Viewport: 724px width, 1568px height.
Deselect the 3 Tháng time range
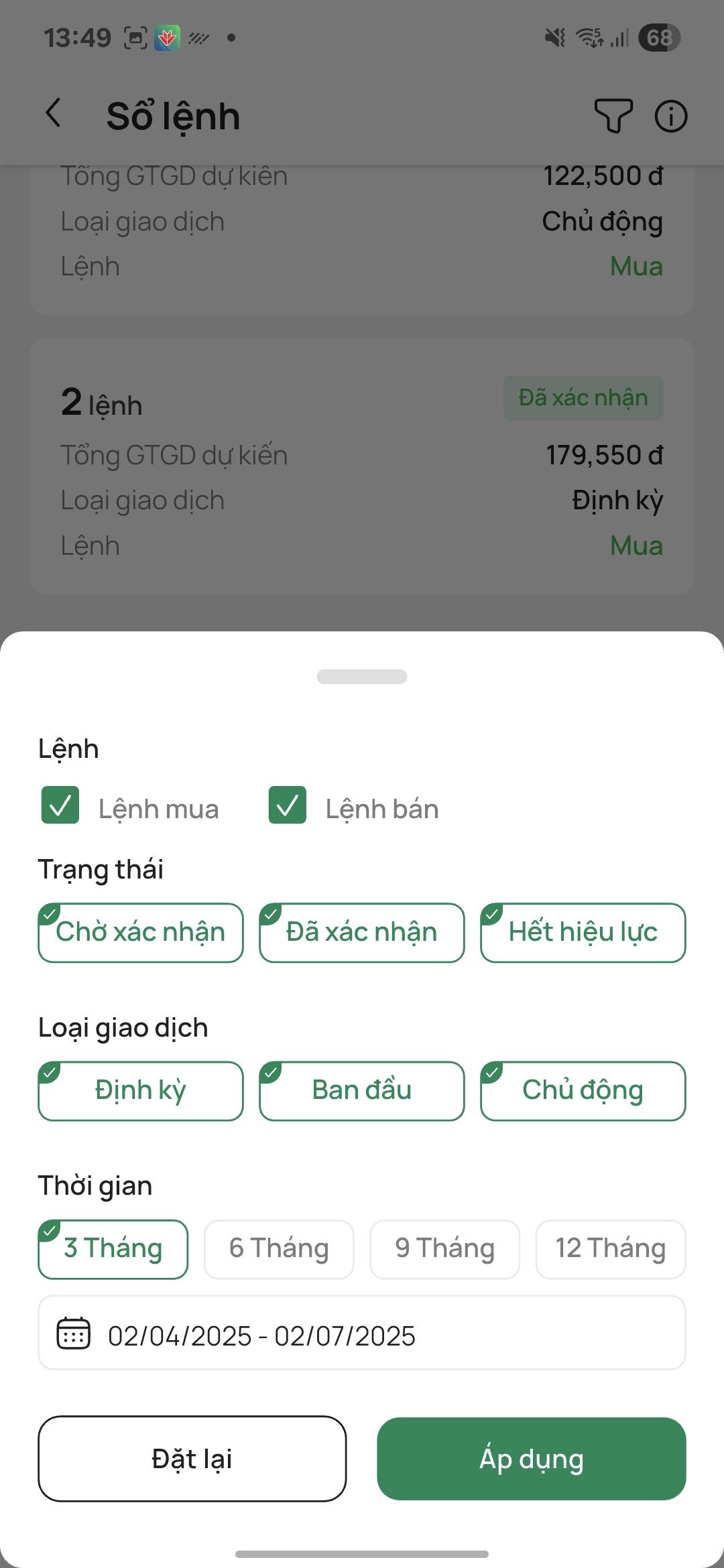point(113,1249)
